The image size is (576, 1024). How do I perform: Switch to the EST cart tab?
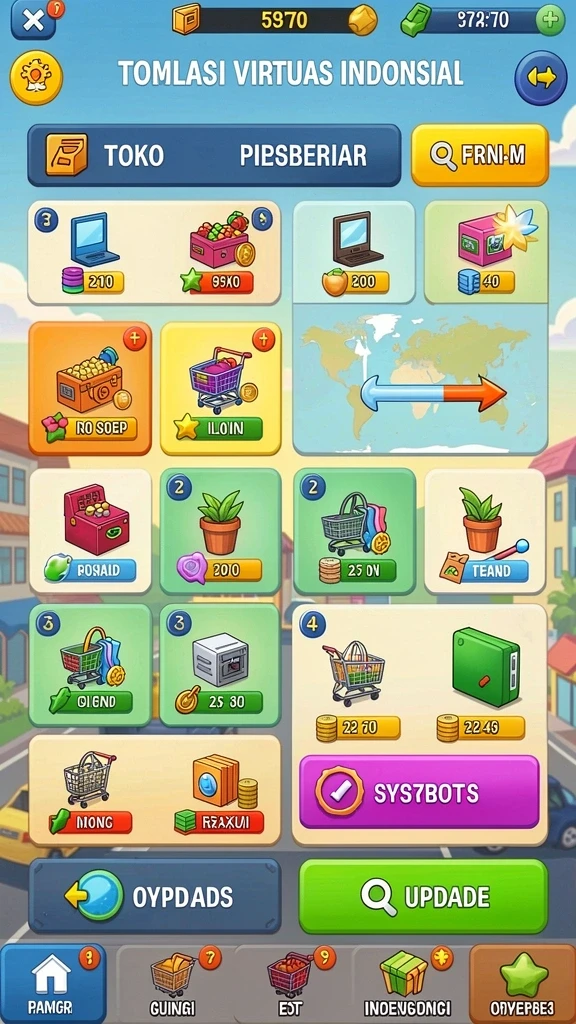(292, 984)
